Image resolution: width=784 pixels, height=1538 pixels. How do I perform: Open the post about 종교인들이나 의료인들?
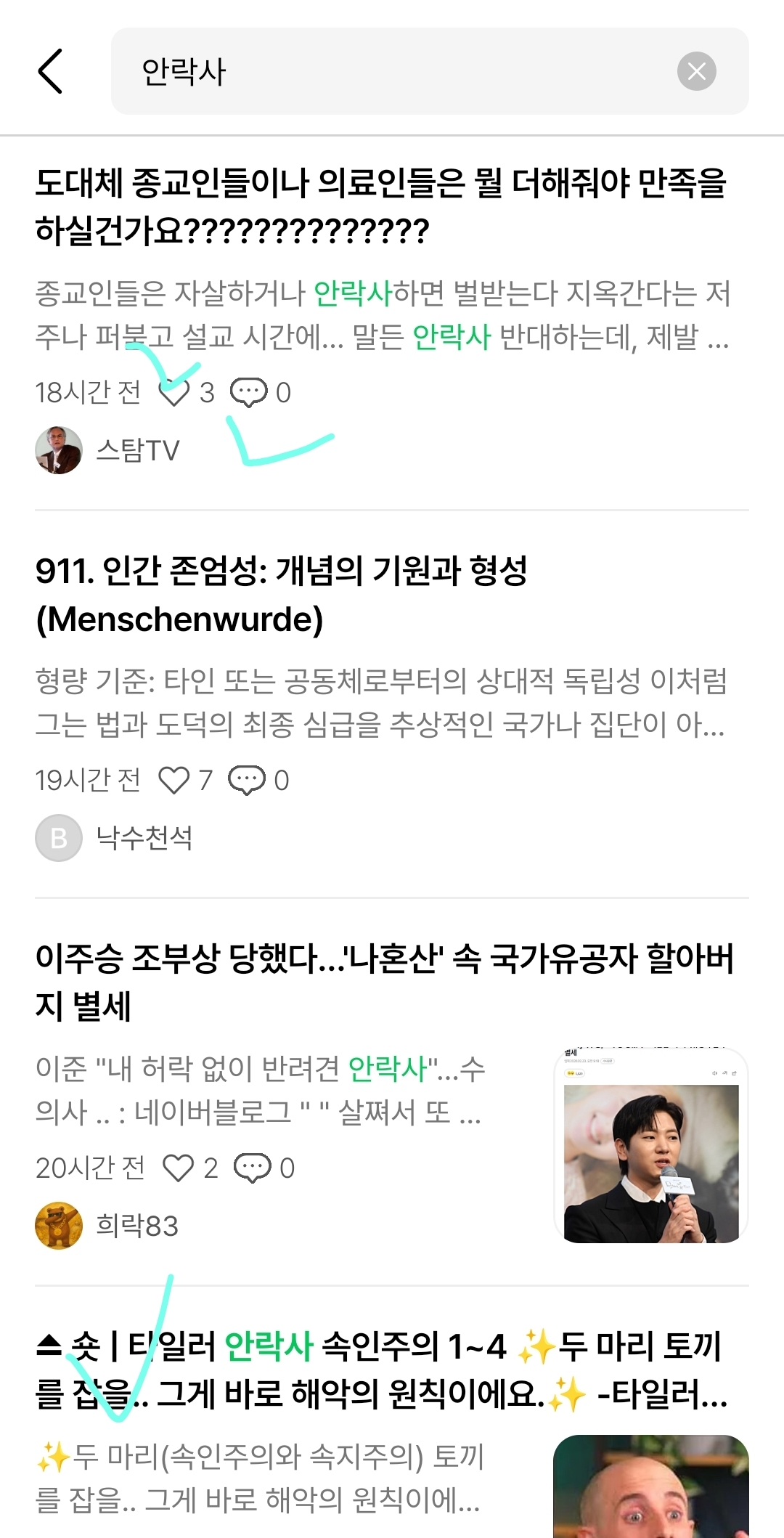point(380,206)
